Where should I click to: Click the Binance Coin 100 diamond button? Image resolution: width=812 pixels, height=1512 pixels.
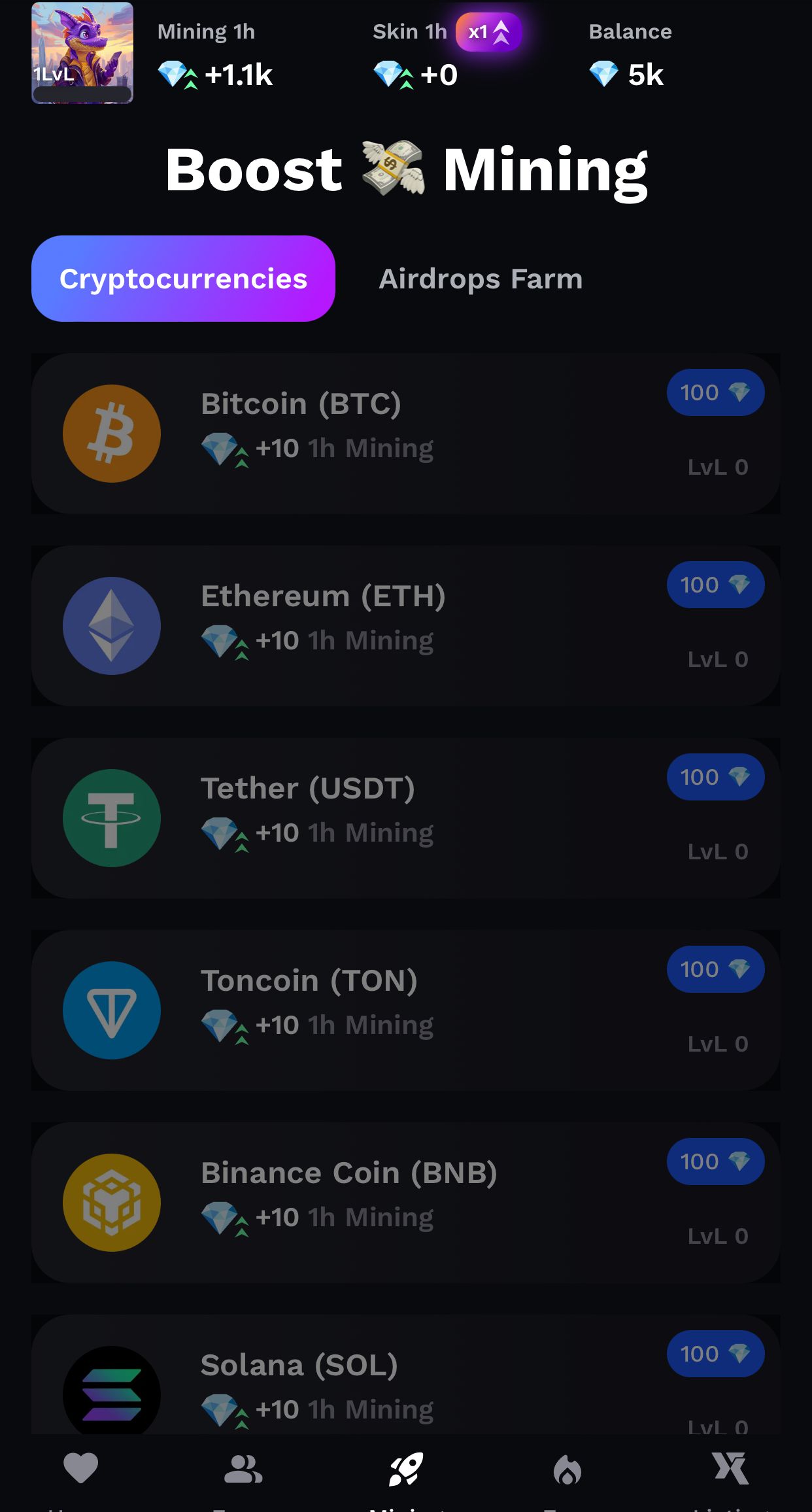click(715, 1161)
